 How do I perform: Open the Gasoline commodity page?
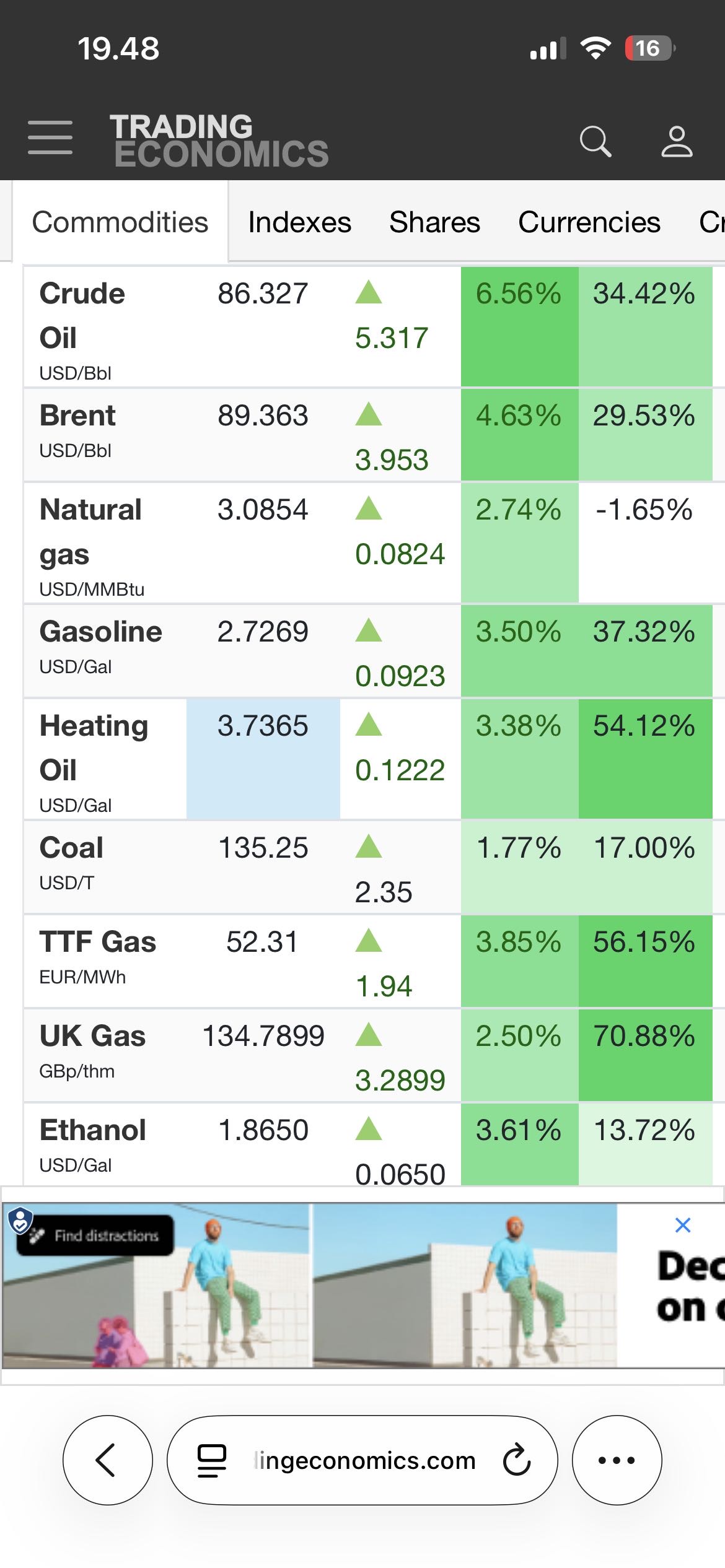pyautogui.click(x=100, y=632)
